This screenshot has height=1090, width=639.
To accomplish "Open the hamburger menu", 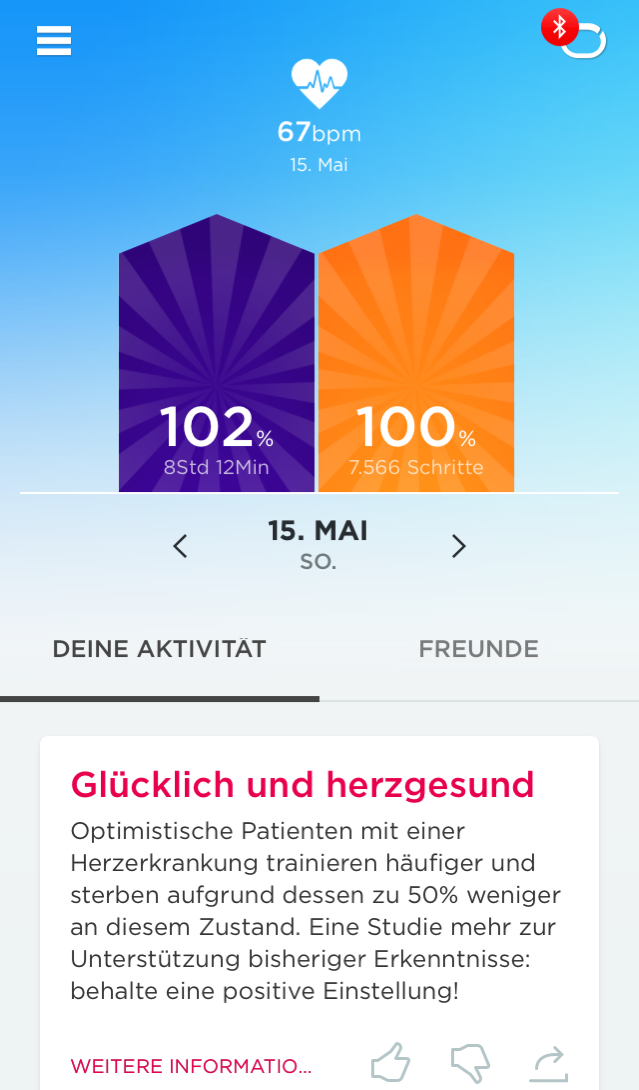I will point(54,40).
